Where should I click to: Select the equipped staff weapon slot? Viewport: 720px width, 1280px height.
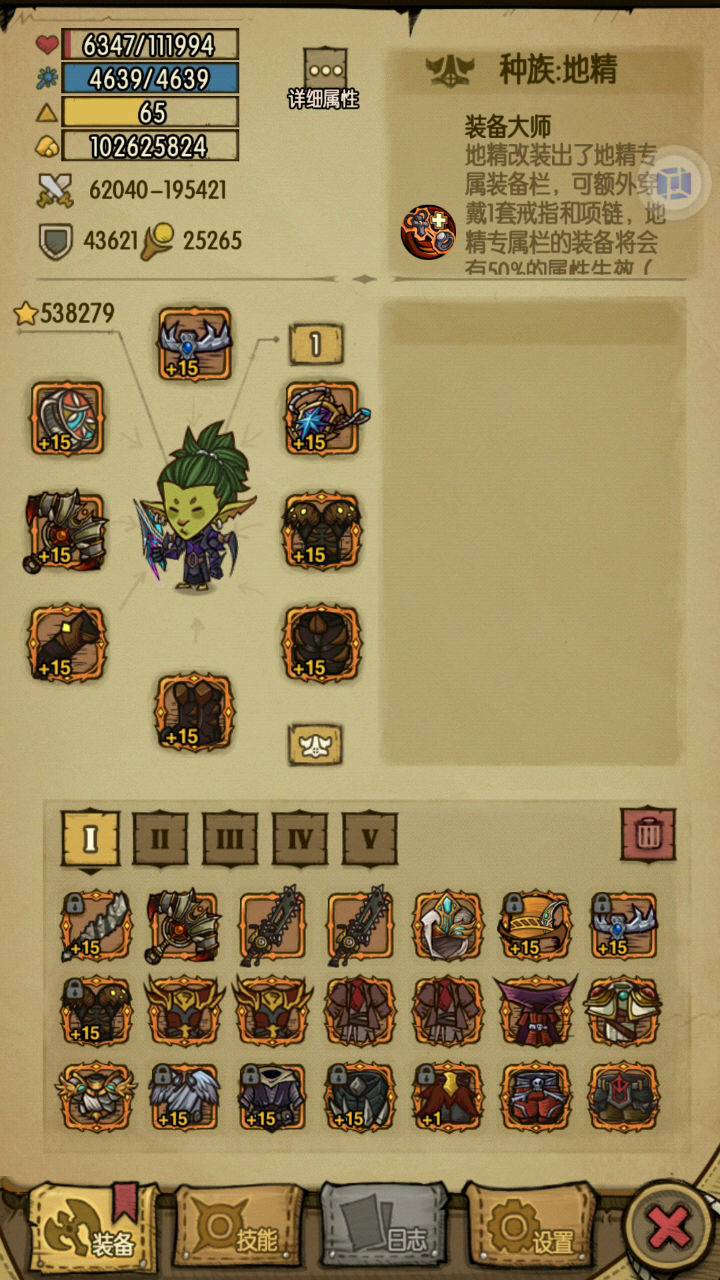tap(322, 419)
